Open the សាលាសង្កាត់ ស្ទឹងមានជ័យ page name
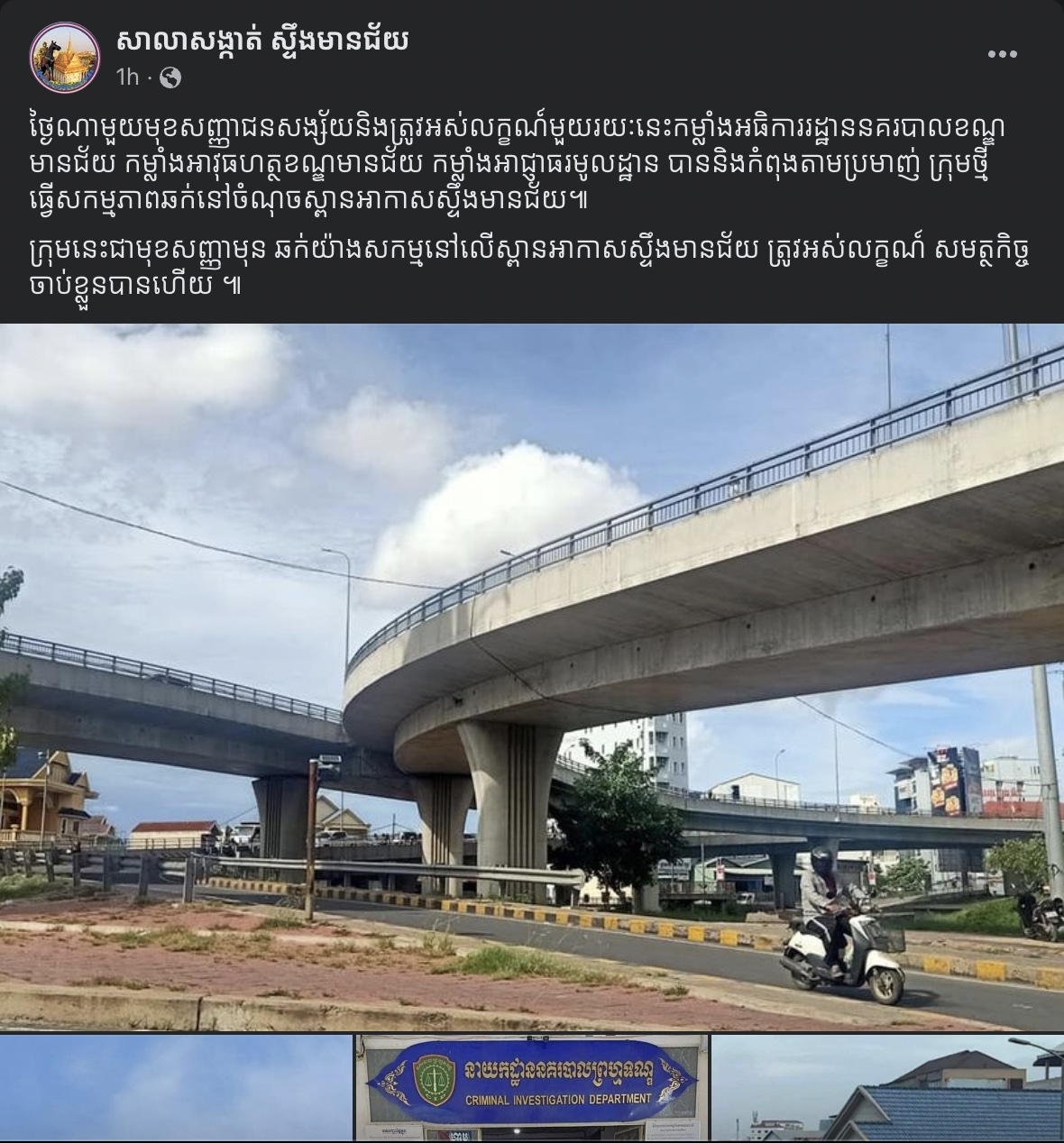This screenshot has height=1143, width=1064. click(262, 41)
